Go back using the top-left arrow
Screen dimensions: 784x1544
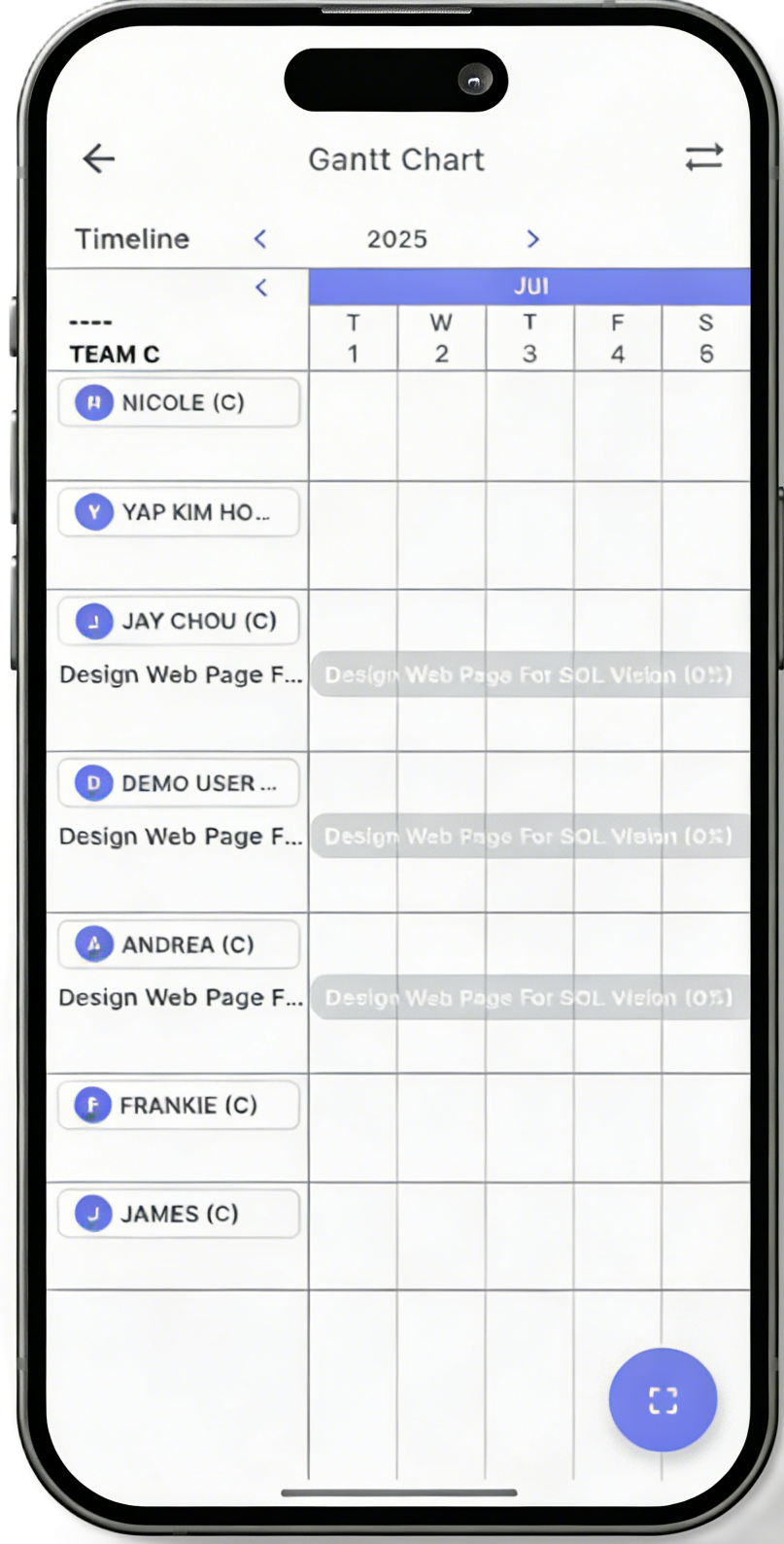click(x=99, y=158)
